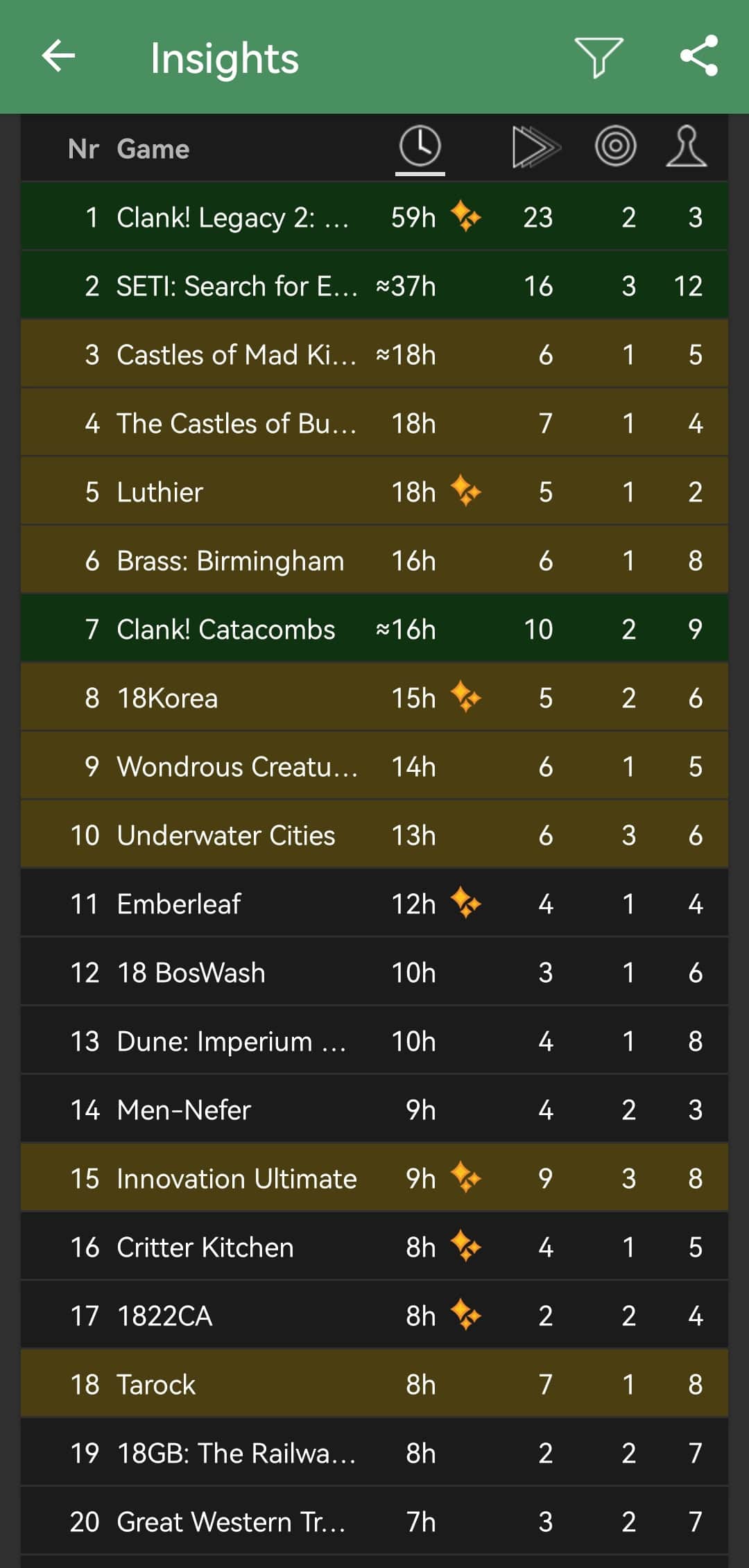This screenshot has width=749, height=1568.
Task: Go back using the arrow icon
Action: (x=58, y=56)
